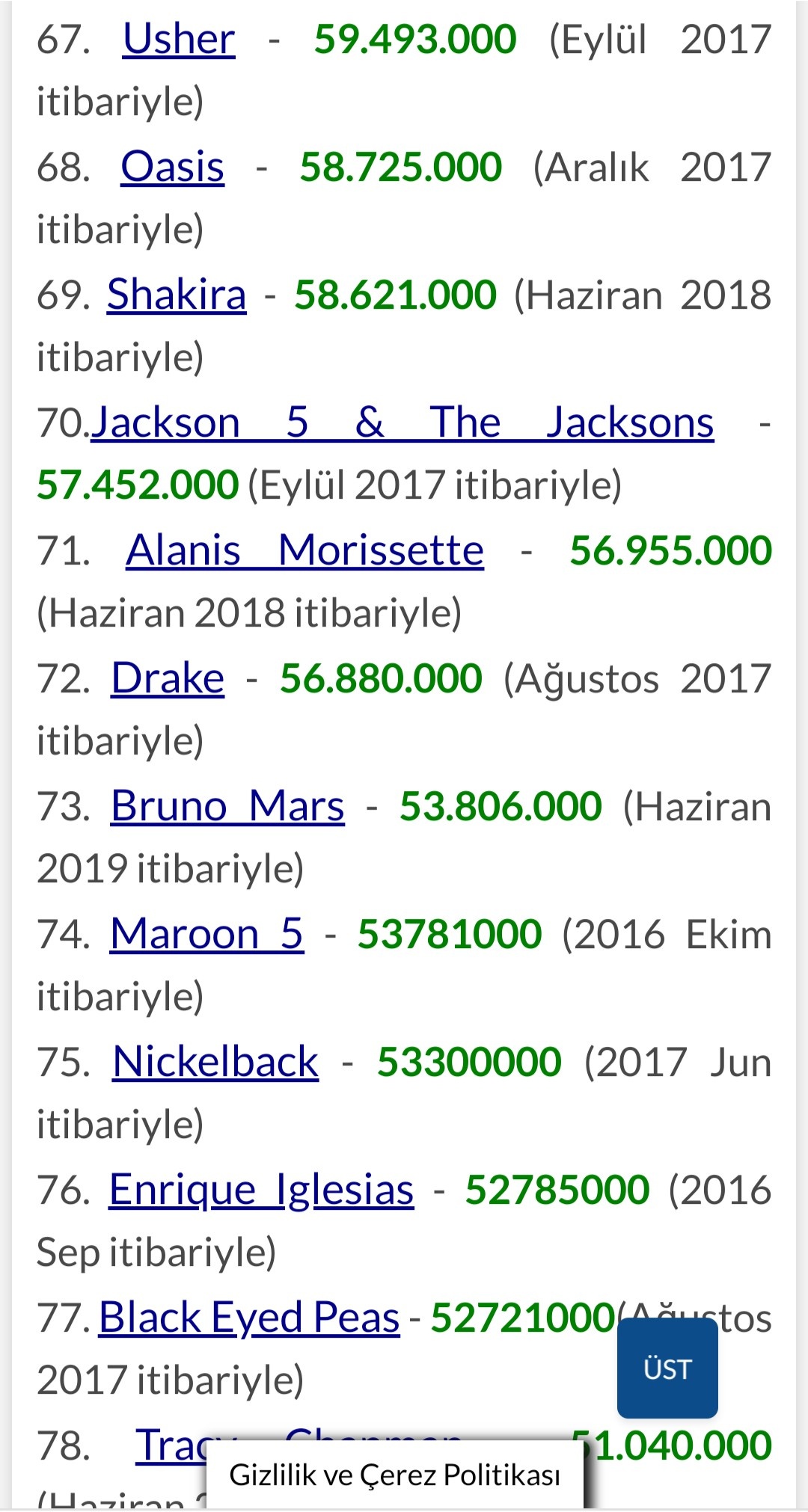Tap the Black Eyed Peas link
This screenshot has width=808, height=1512.
(x=249, y=1318)
